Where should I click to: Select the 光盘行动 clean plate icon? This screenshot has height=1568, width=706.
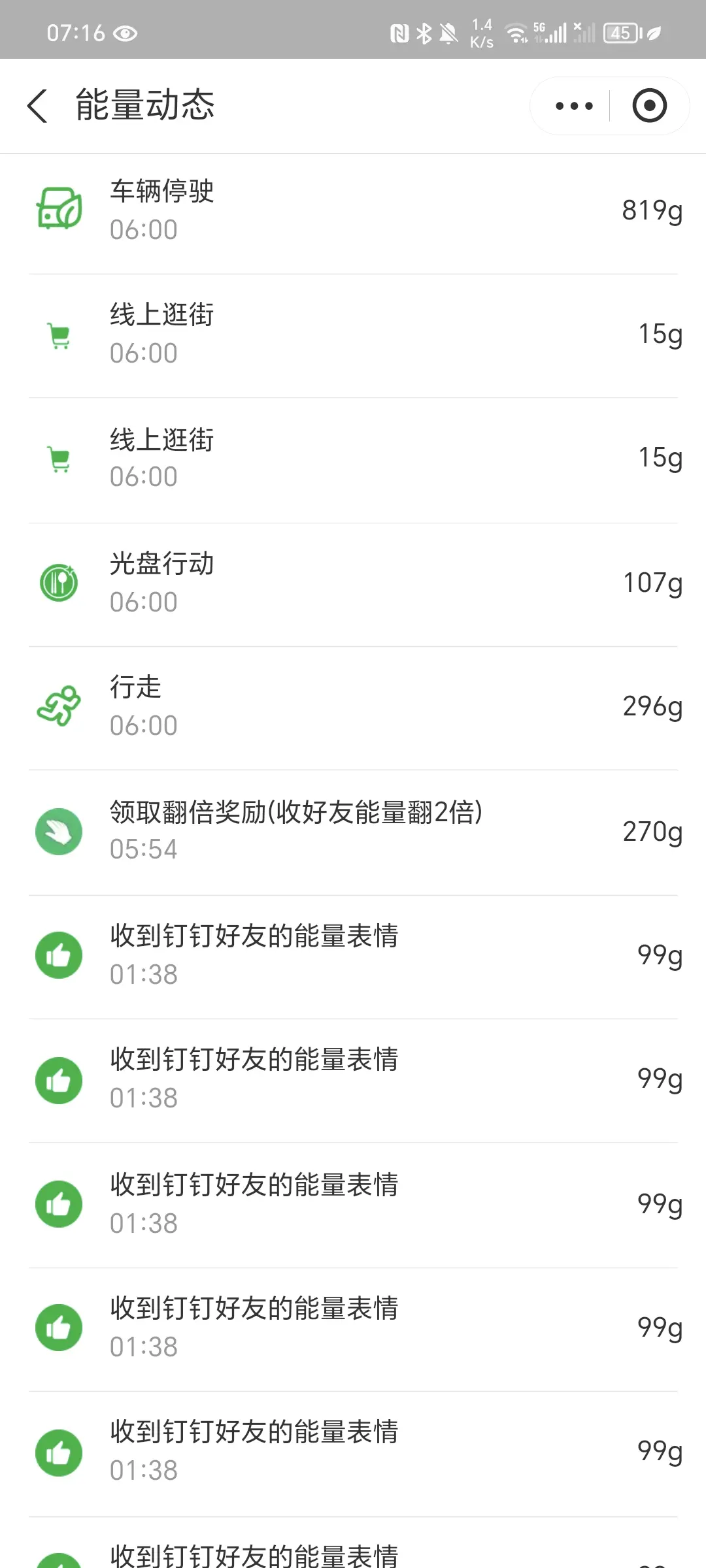pyautogui.click(x=59, y=581)
